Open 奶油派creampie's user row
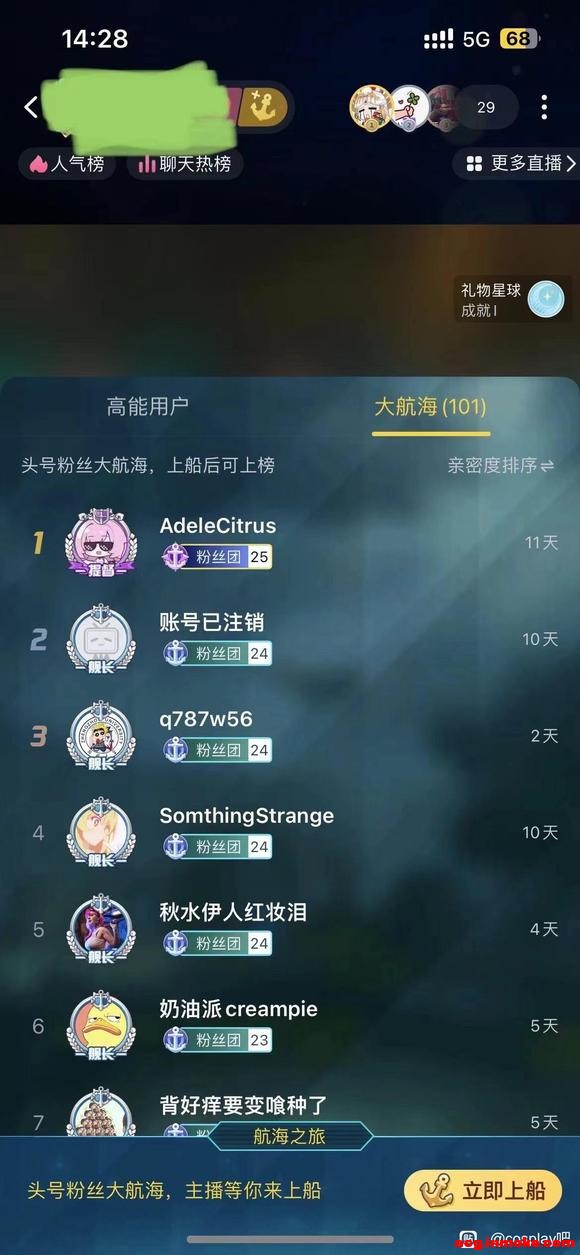Viewport: 580px width, 1255px height. tap(290, 1026)
